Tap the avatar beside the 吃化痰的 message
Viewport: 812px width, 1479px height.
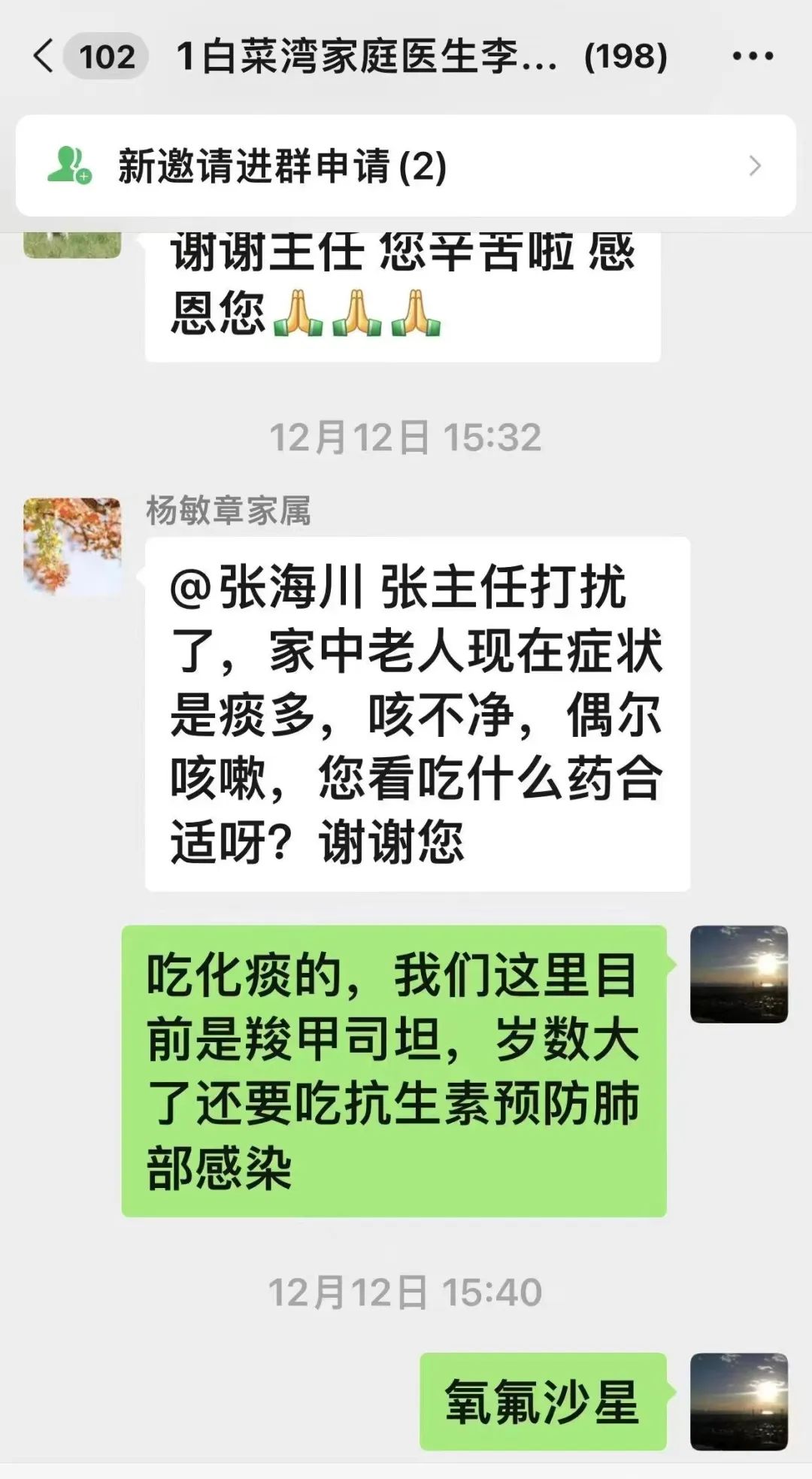click(x=738, y=974)
